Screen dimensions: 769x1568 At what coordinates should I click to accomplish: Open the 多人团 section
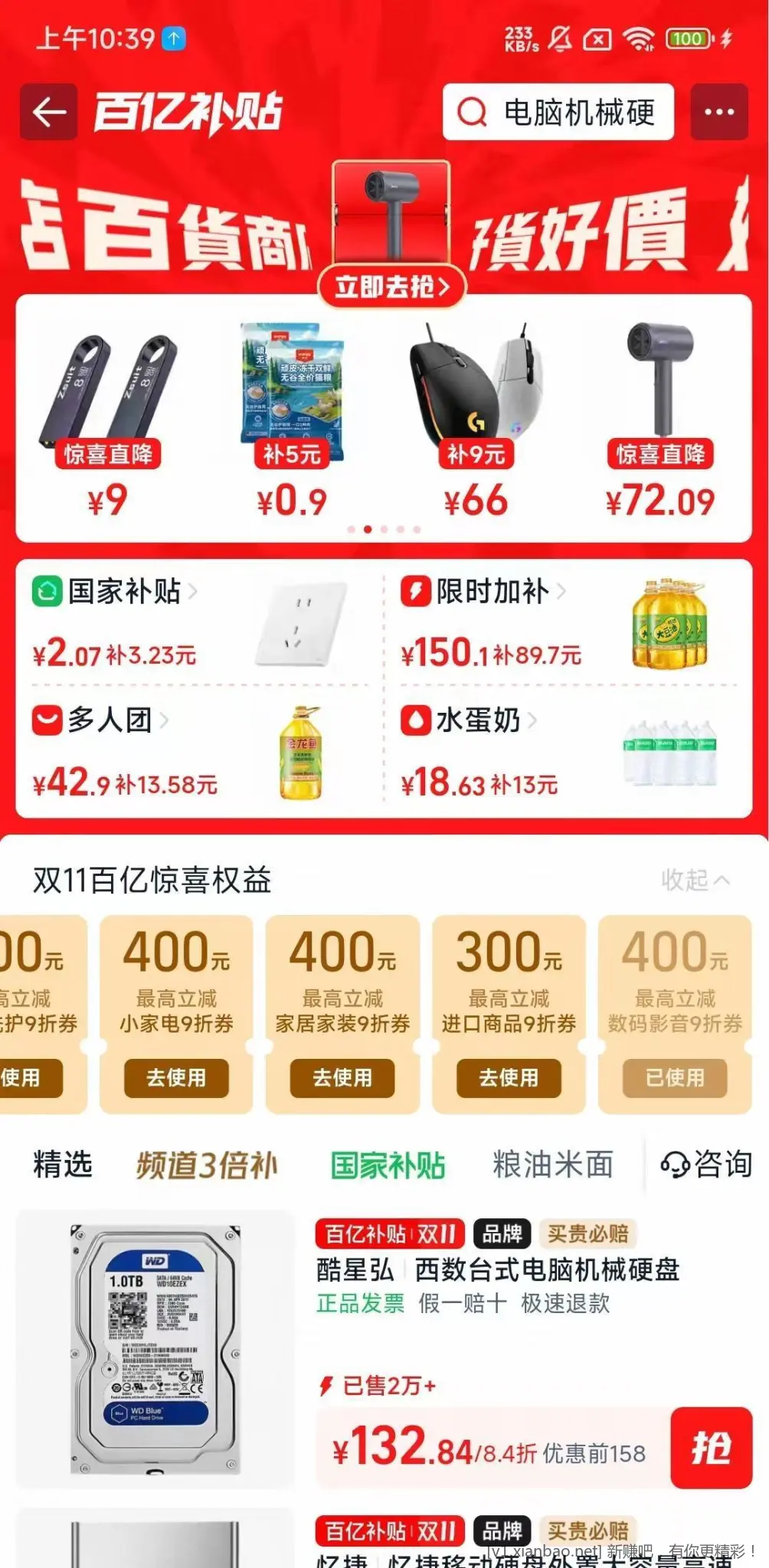(x=110, y=720)
